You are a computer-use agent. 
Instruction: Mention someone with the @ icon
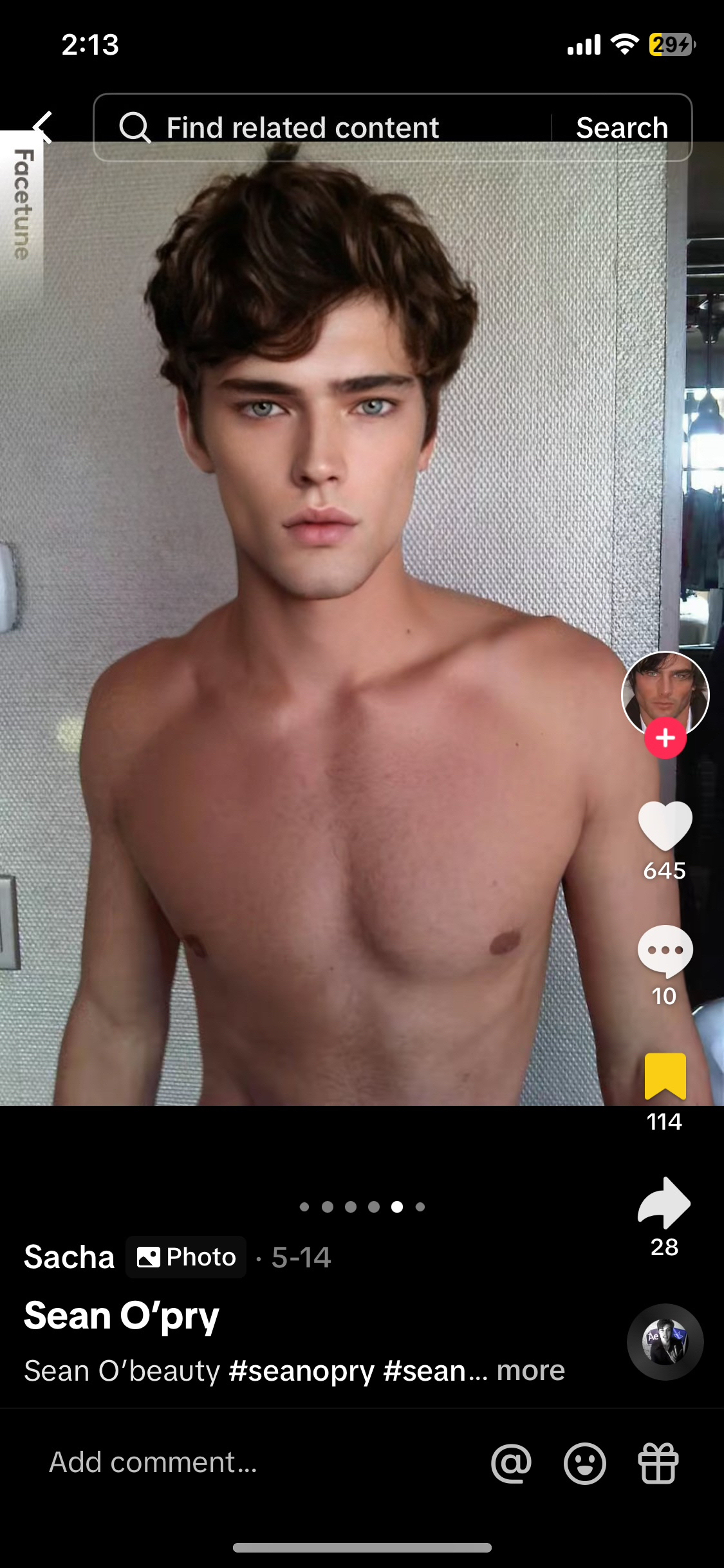click(x=512, y=1463)
